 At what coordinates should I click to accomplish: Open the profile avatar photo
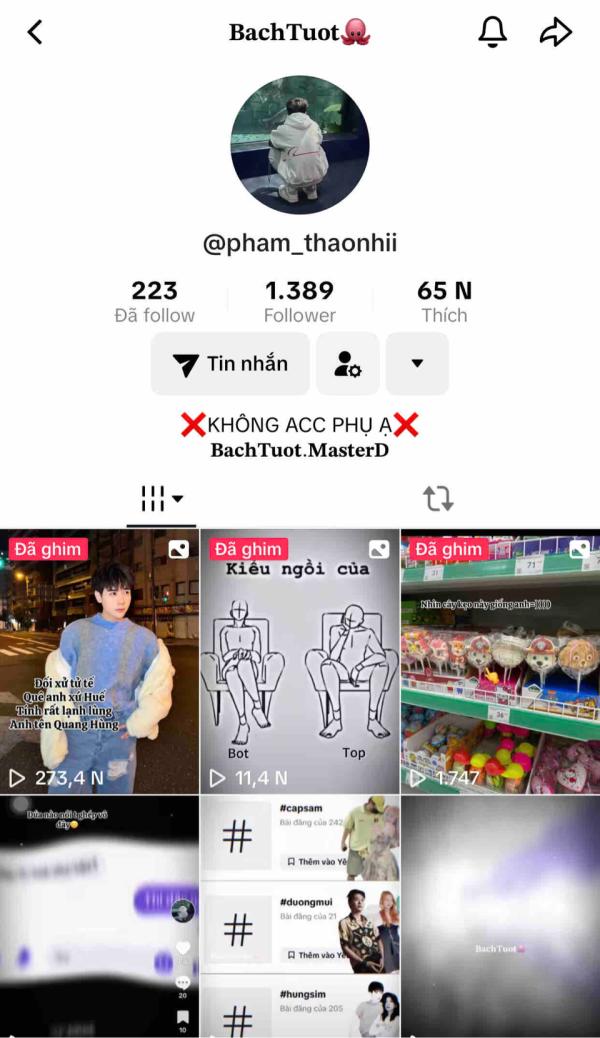[300, 145]
